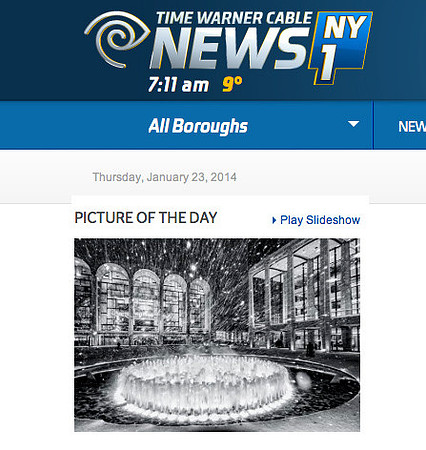This screenshot has height=450, width=426.
Task: Open the NEWS tab in navigation bar
Action: (412, 126)
